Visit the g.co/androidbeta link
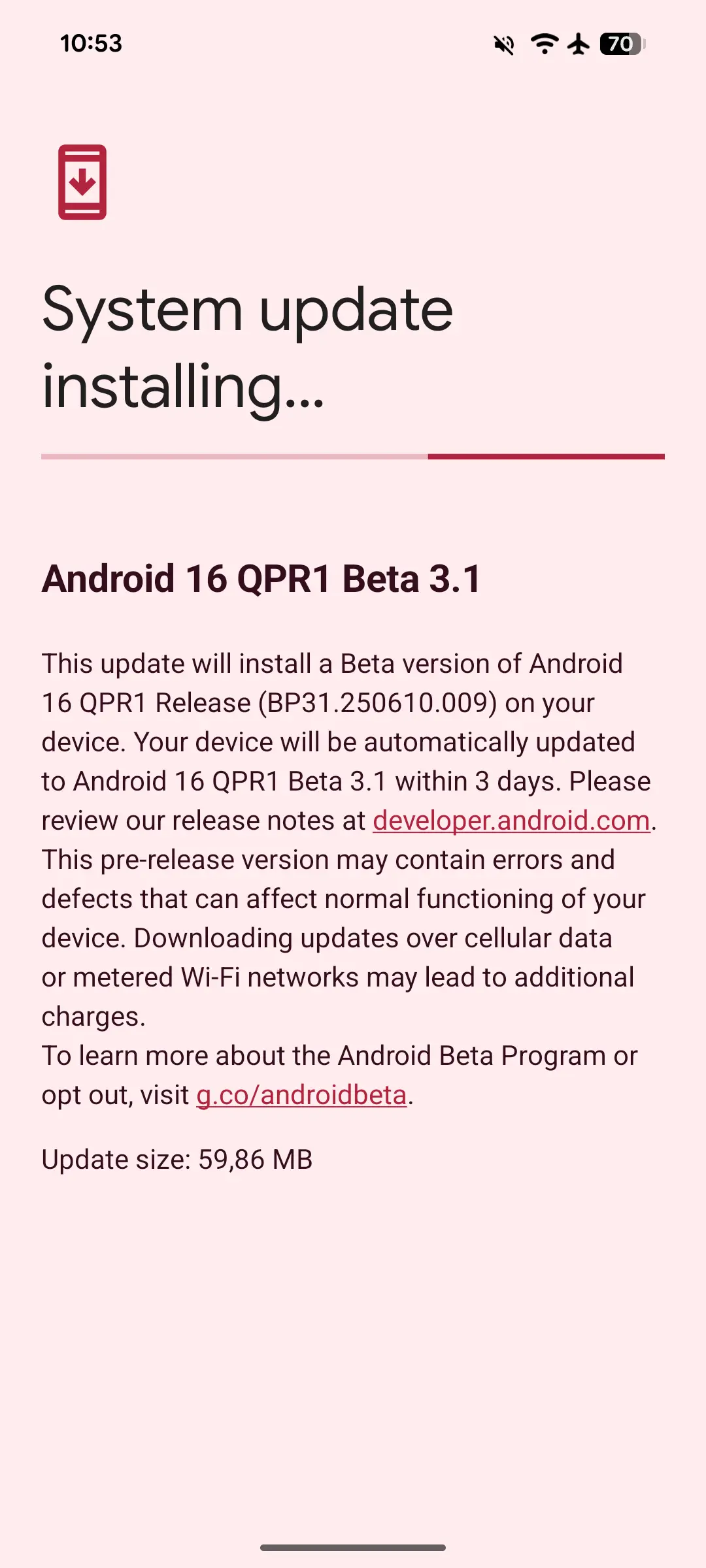 tap(301, 1095)
